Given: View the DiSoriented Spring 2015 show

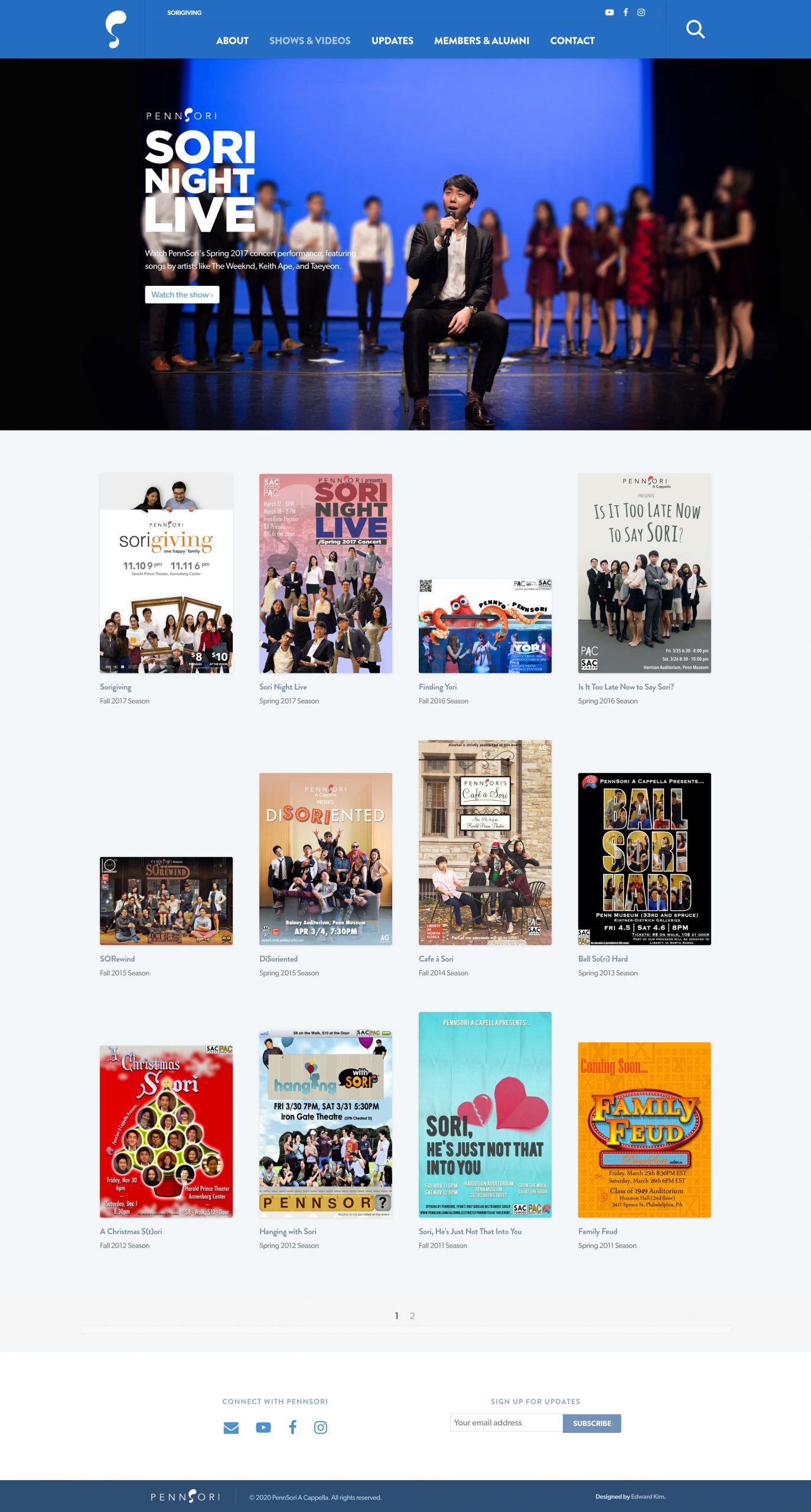Looking at the screenshot, I should tap(325, 859).
